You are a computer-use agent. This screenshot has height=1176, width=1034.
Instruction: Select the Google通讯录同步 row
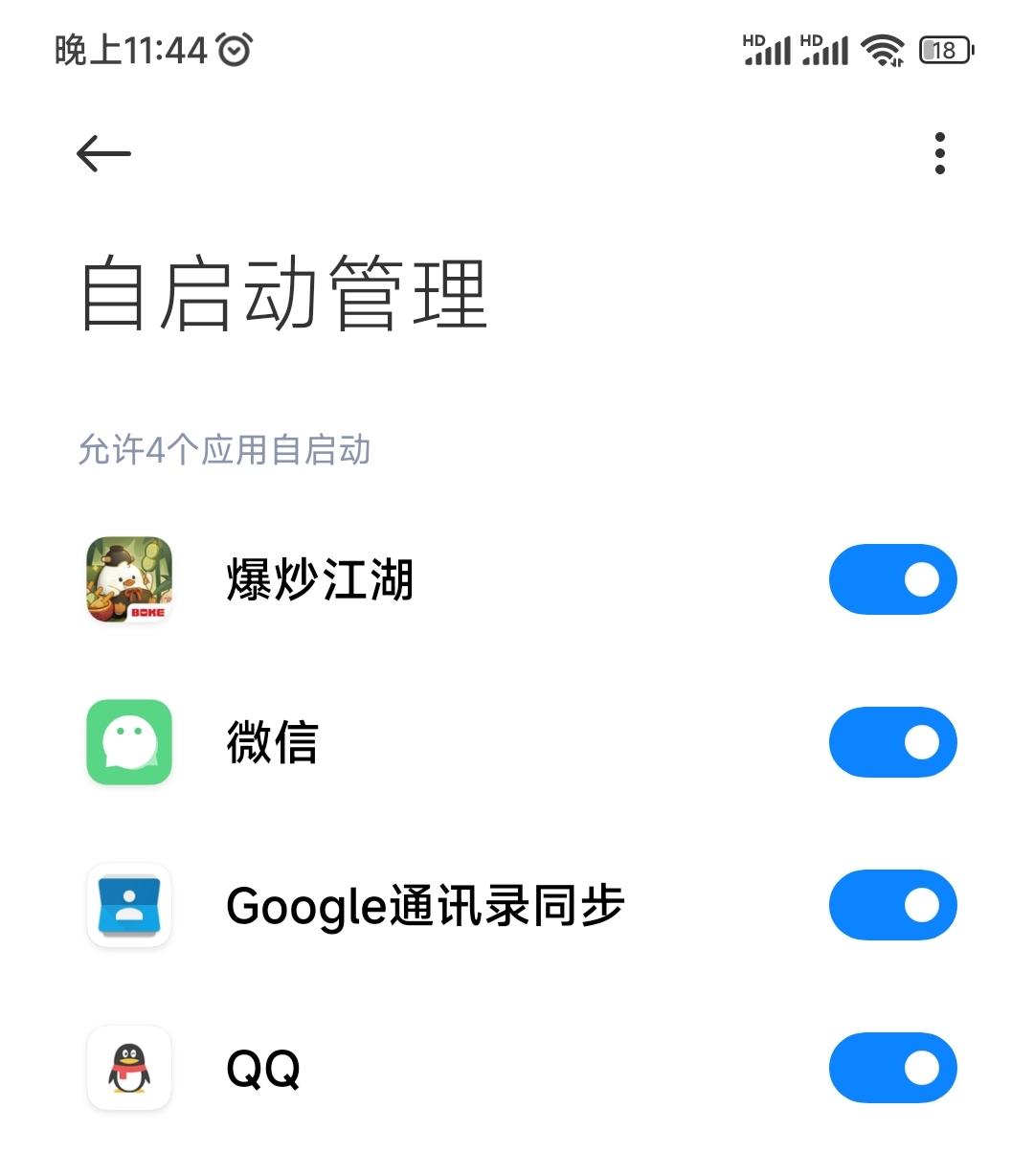(x=424, y=906)
